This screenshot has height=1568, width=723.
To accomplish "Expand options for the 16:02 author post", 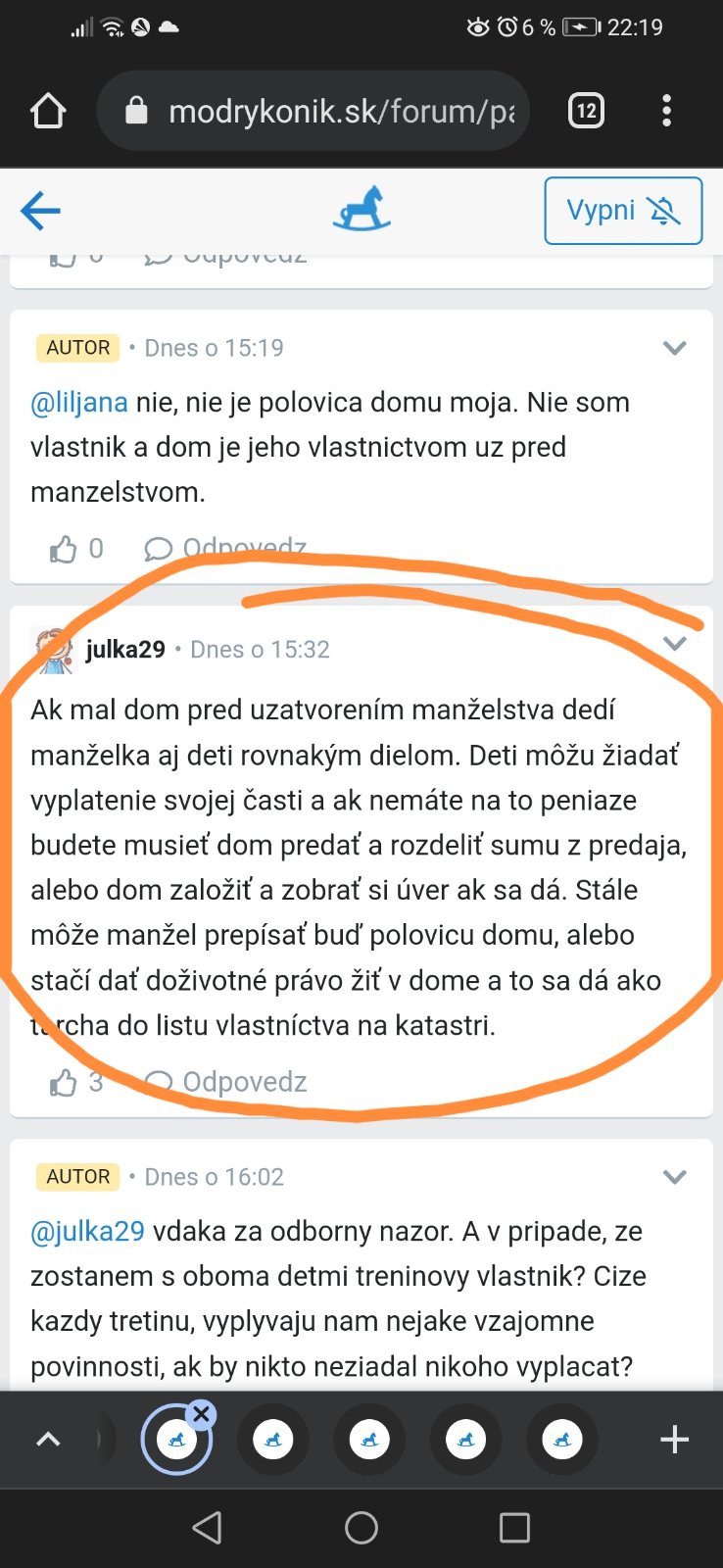I will click(x=674, y=1177).
